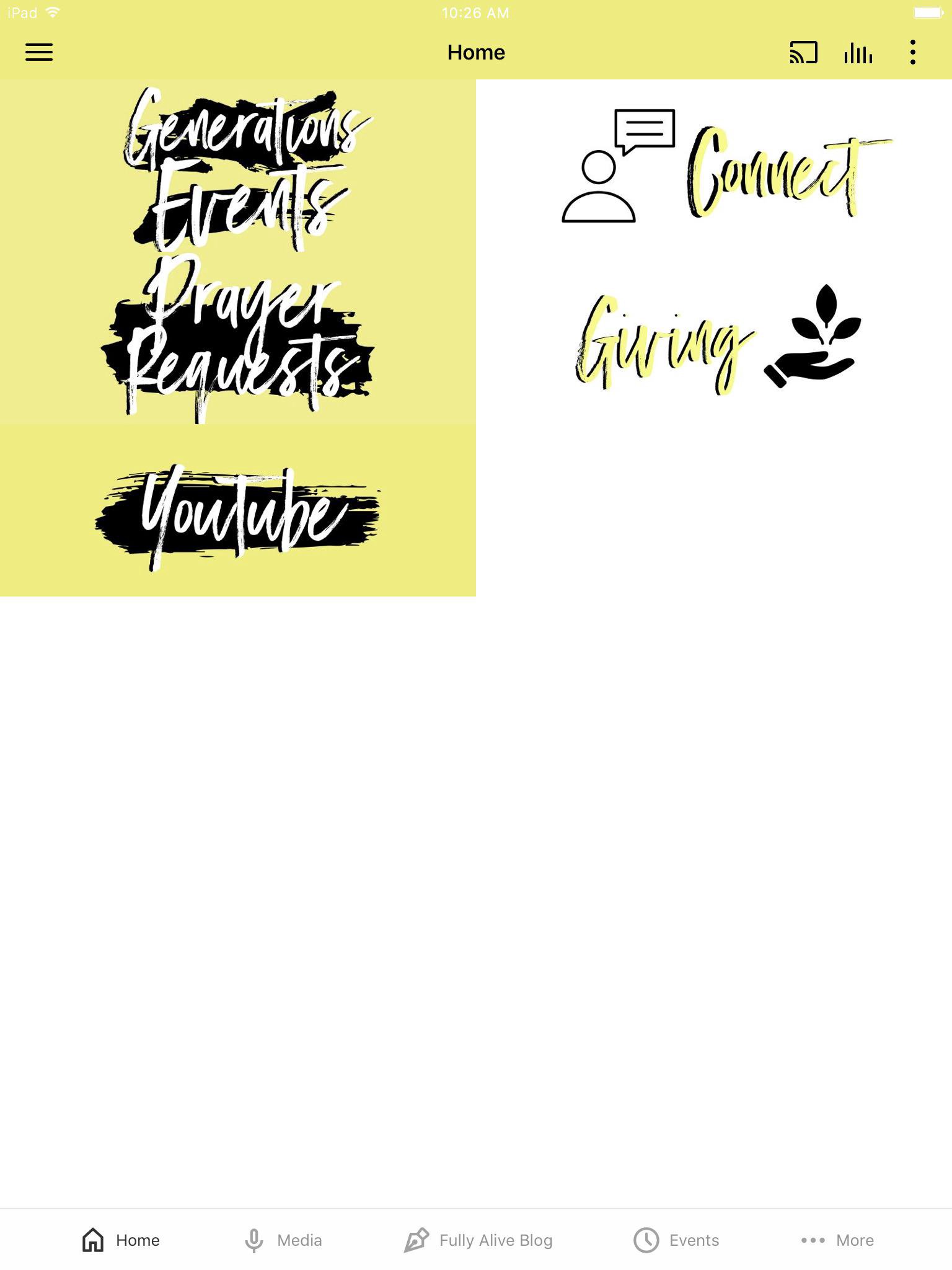Image resolution: width=952 pixels, height=1270 pixels.
Task: Open the Prayer Requests tile
Action: coord(238,338)
